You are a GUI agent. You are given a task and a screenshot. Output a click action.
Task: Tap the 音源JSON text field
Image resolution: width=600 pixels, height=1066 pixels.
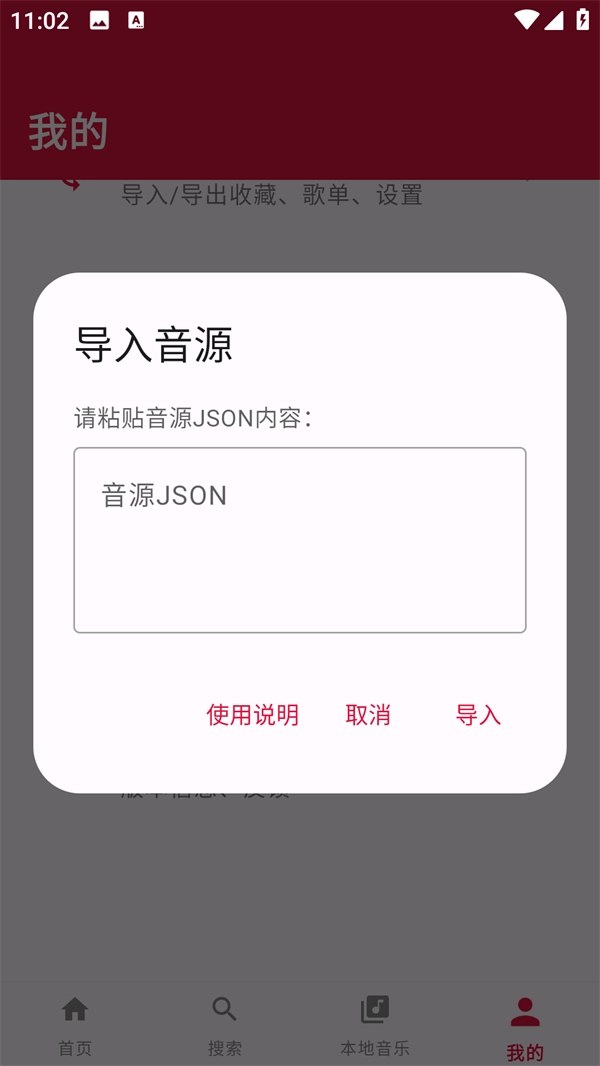point(300,540)
